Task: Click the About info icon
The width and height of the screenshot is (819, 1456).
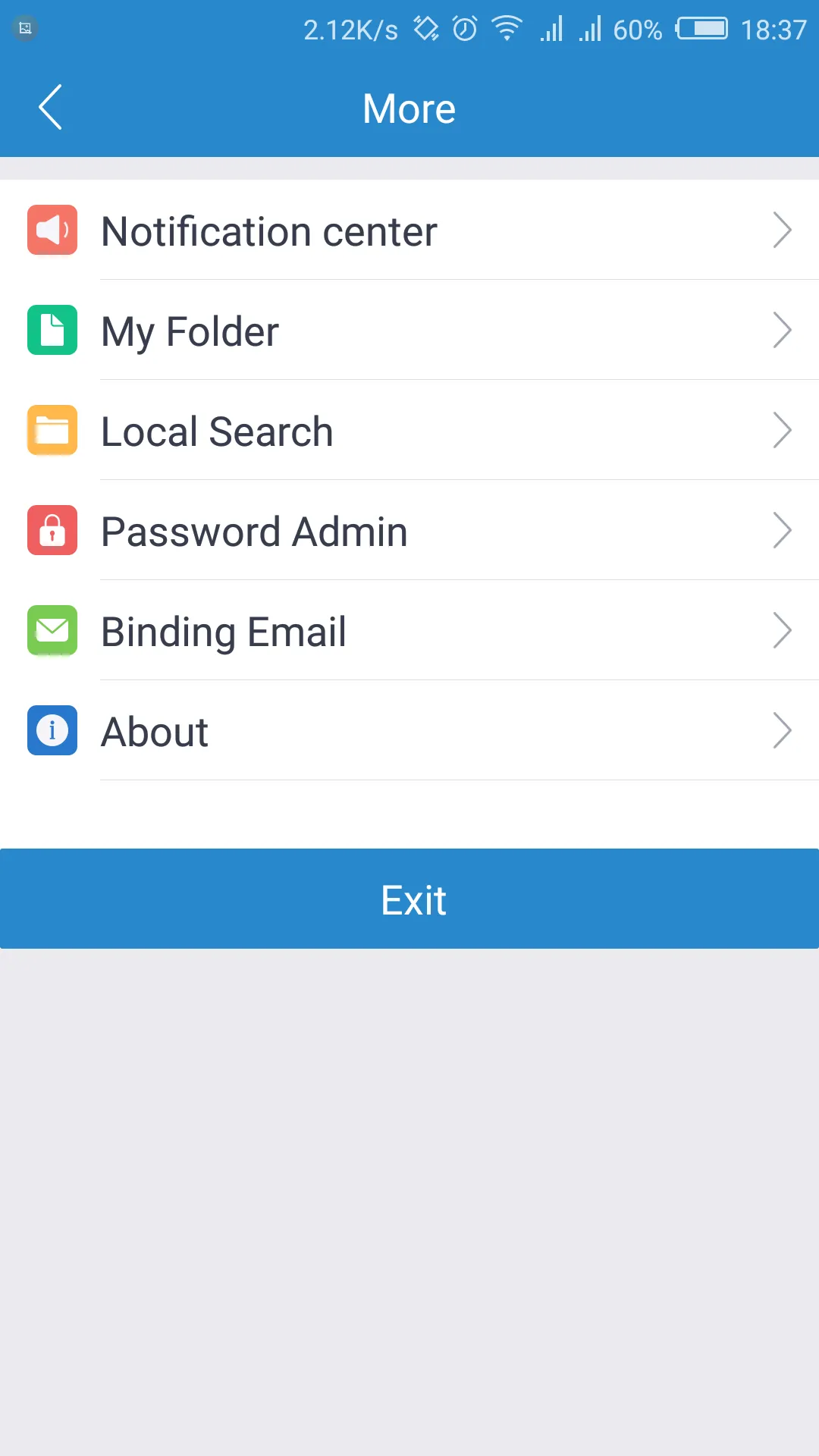Action: [52, 731]
